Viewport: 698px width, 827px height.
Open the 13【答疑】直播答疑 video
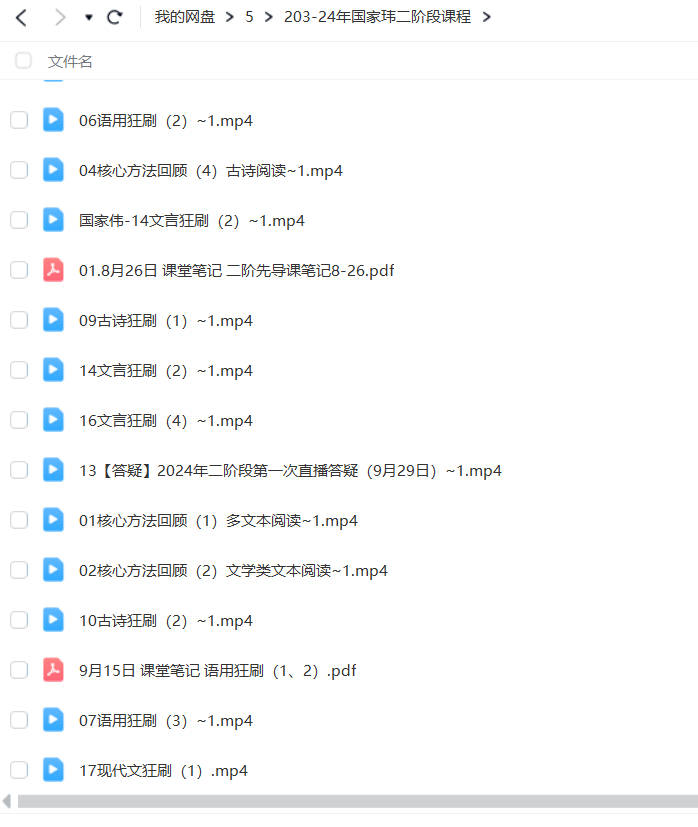coord(289,471)
